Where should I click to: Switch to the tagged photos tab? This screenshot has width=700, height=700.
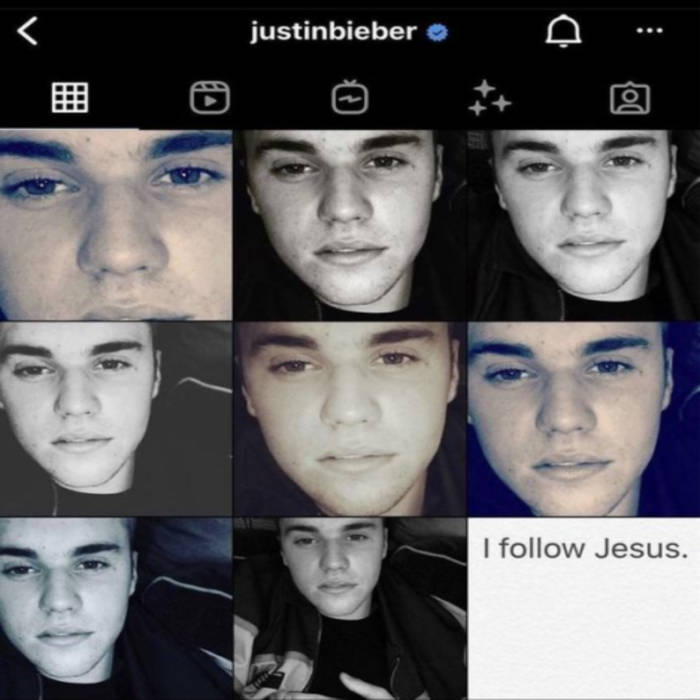[630, 97]
